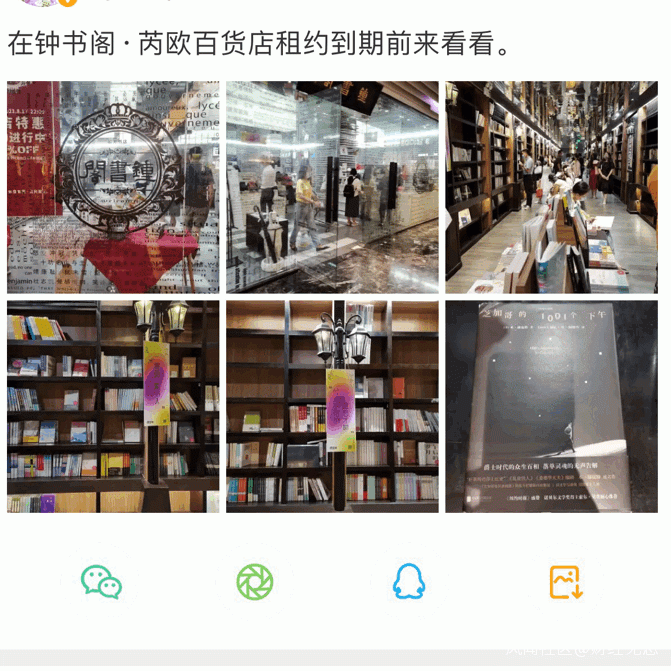View the second street-lamp bookshelf photo
The width and height of the screenshot is (671, 671).
[332, 406]
